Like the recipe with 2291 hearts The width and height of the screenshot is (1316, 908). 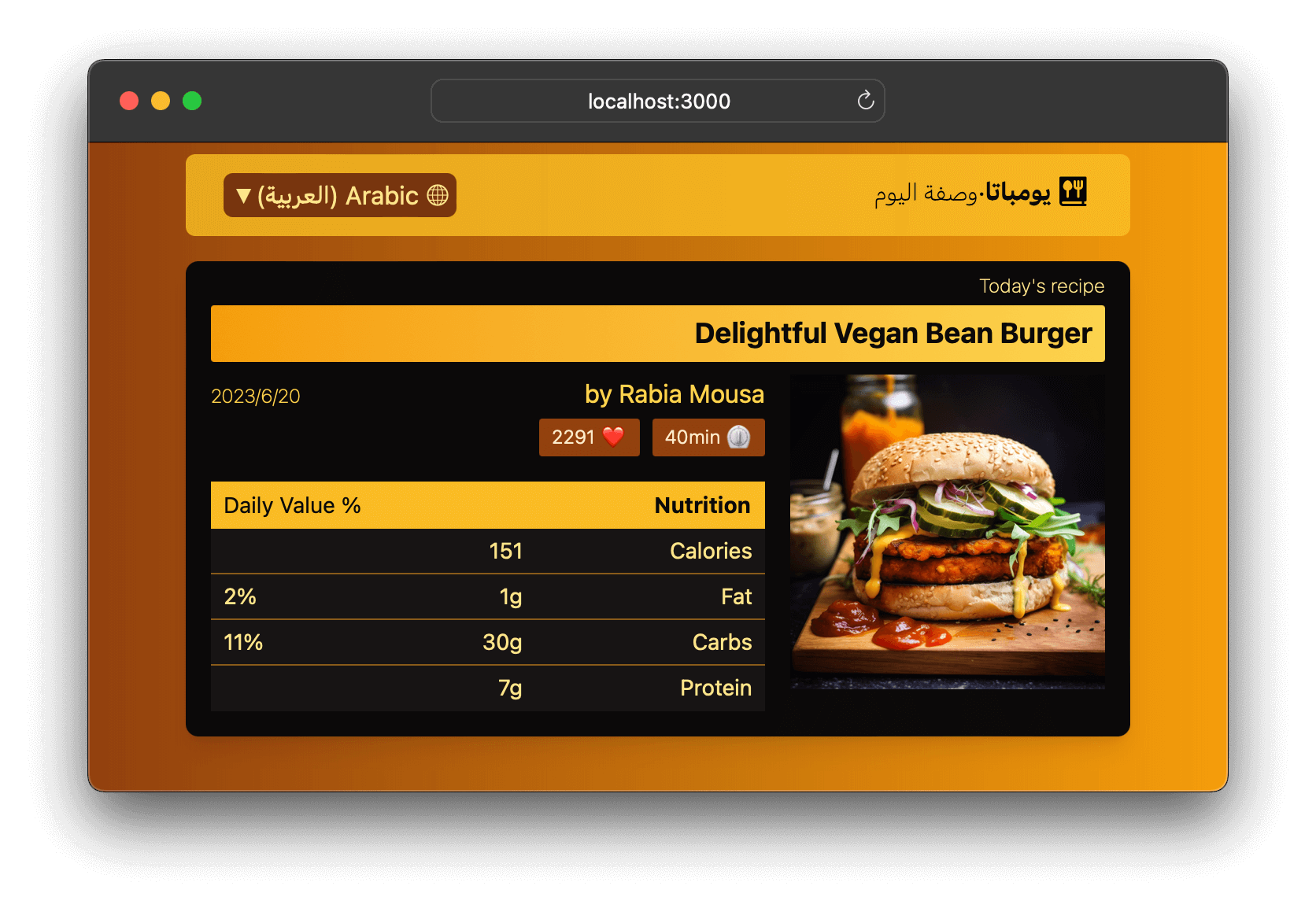(x=589, y=437)
